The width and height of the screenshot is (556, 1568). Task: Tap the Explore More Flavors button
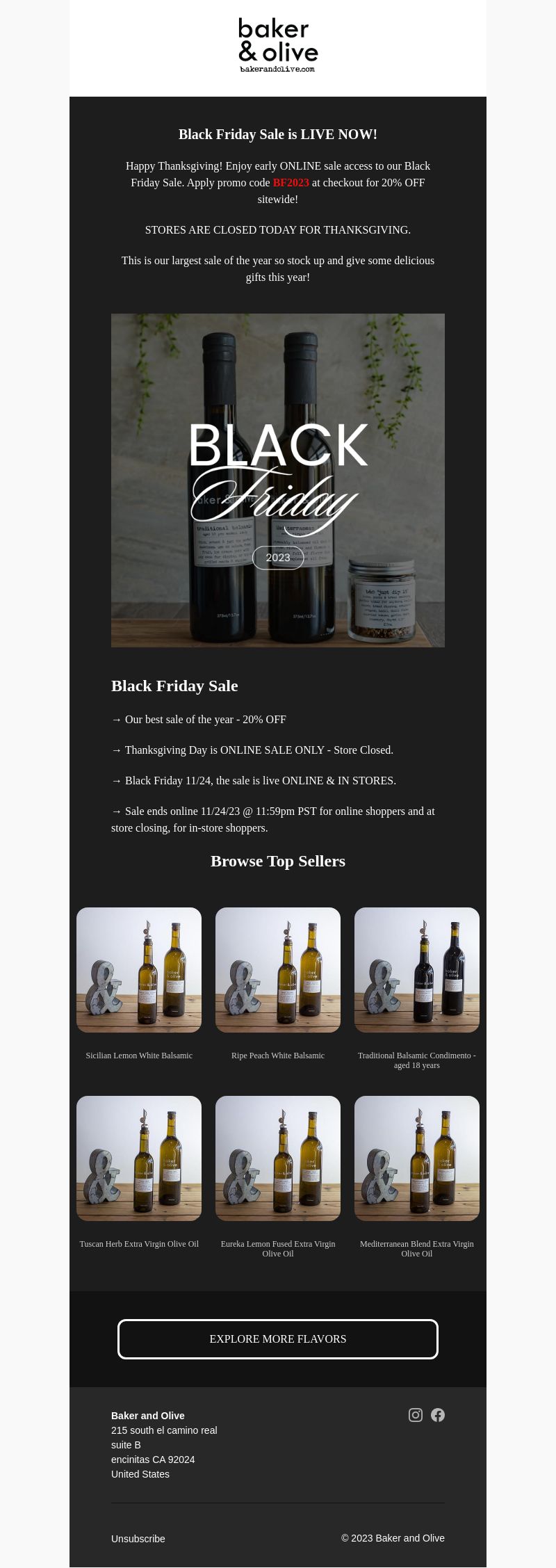pyautogui.click(x=278, y=1339)
